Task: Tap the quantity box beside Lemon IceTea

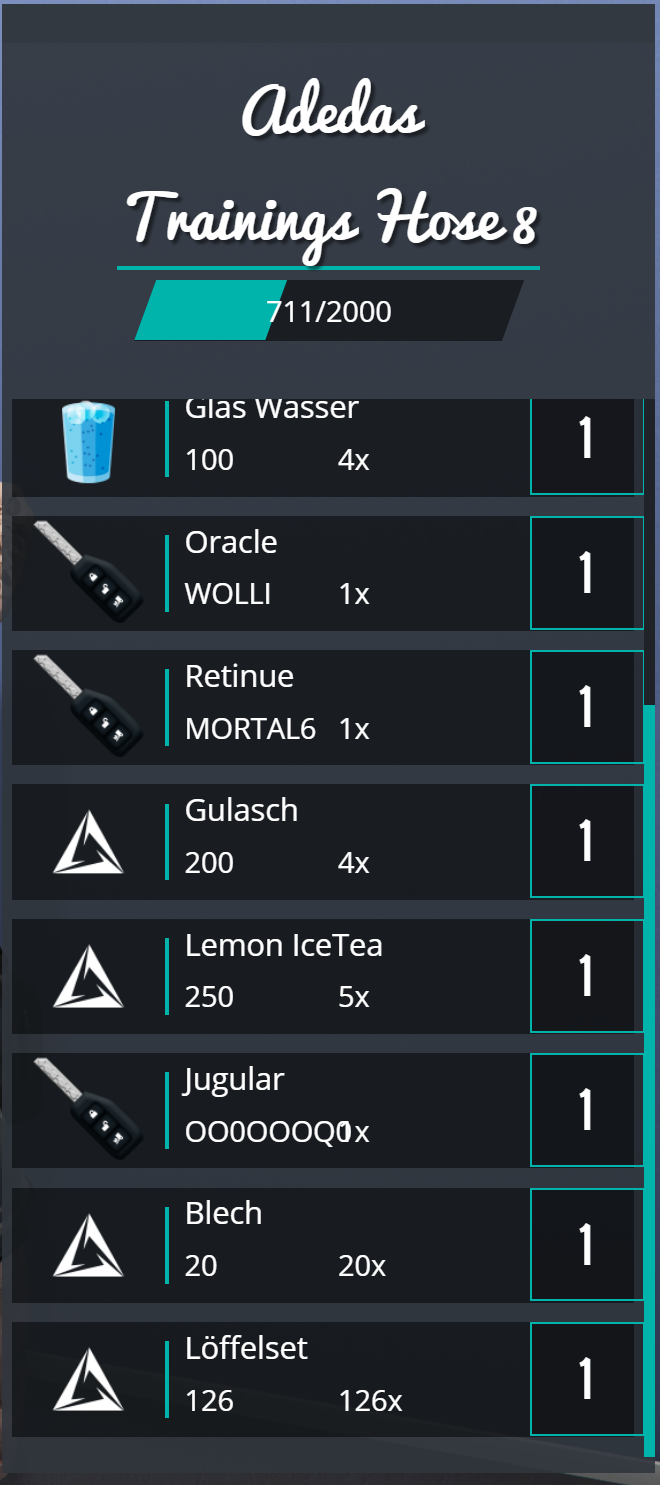Action: (x=587, y=975)
